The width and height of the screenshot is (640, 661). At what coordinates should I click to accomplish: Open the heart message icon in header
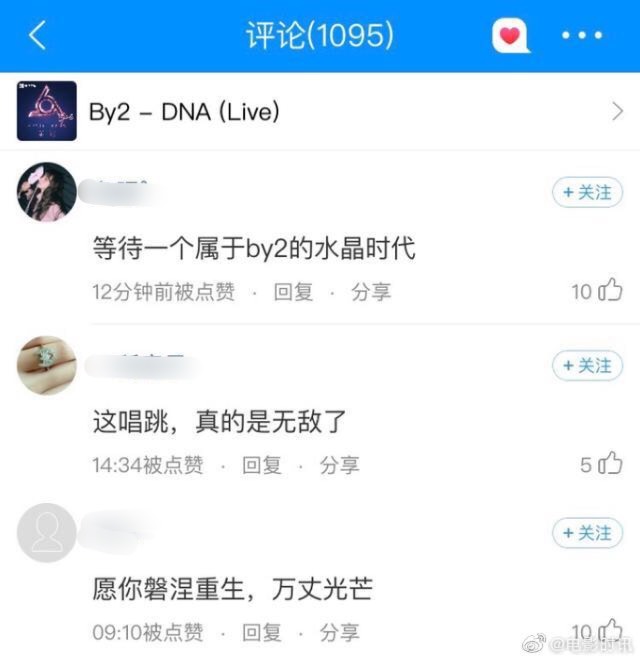(x=511, y=36)
